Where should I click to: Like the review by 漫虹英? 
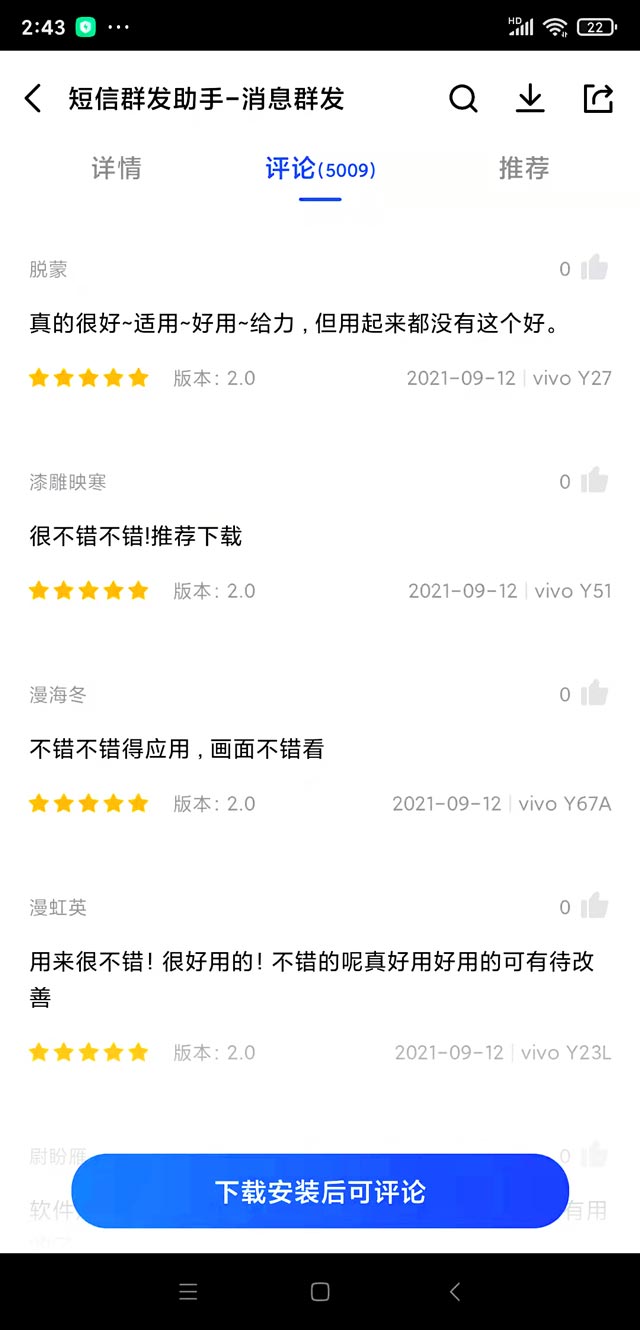[594, 906]
